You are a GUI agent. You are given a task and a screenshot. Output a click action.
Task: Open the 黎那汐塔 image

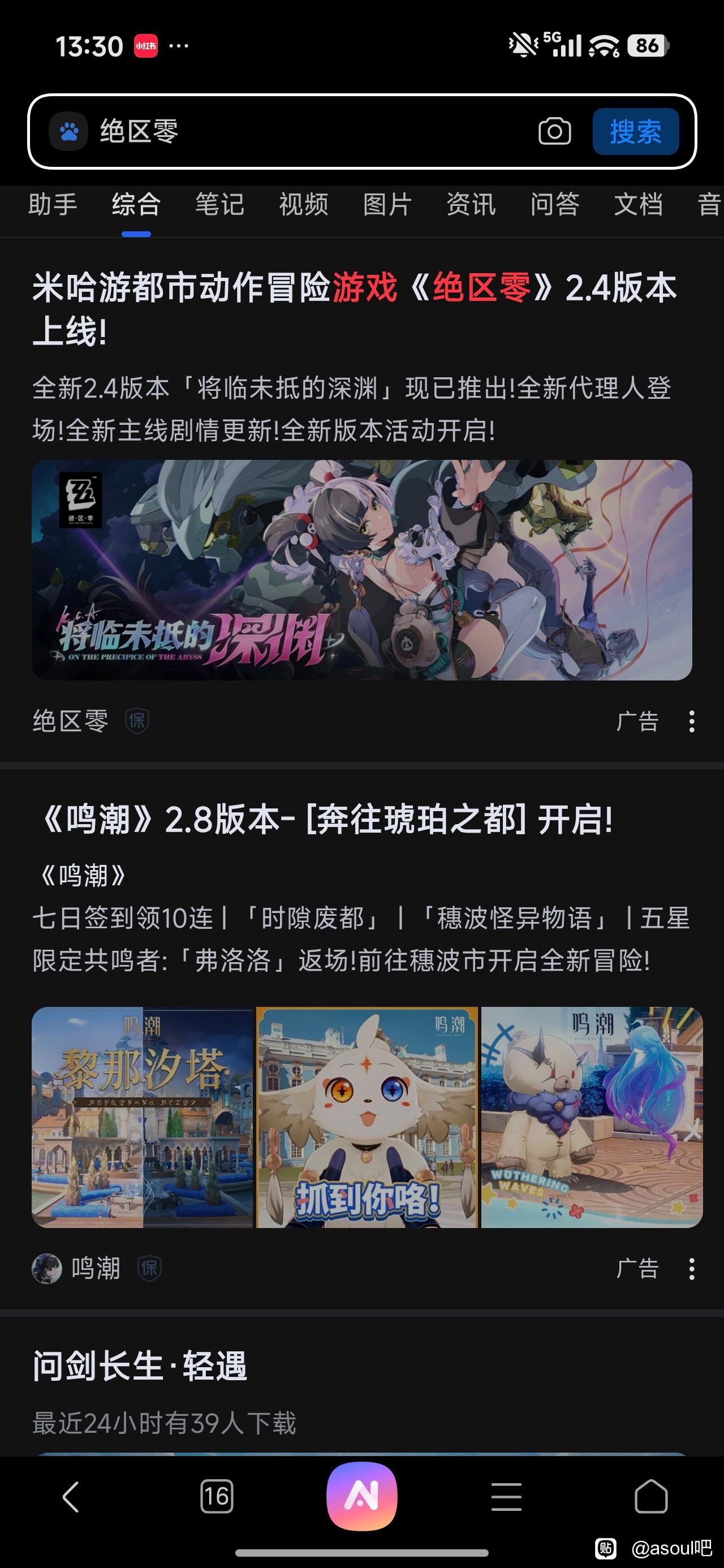(142, 1117)
